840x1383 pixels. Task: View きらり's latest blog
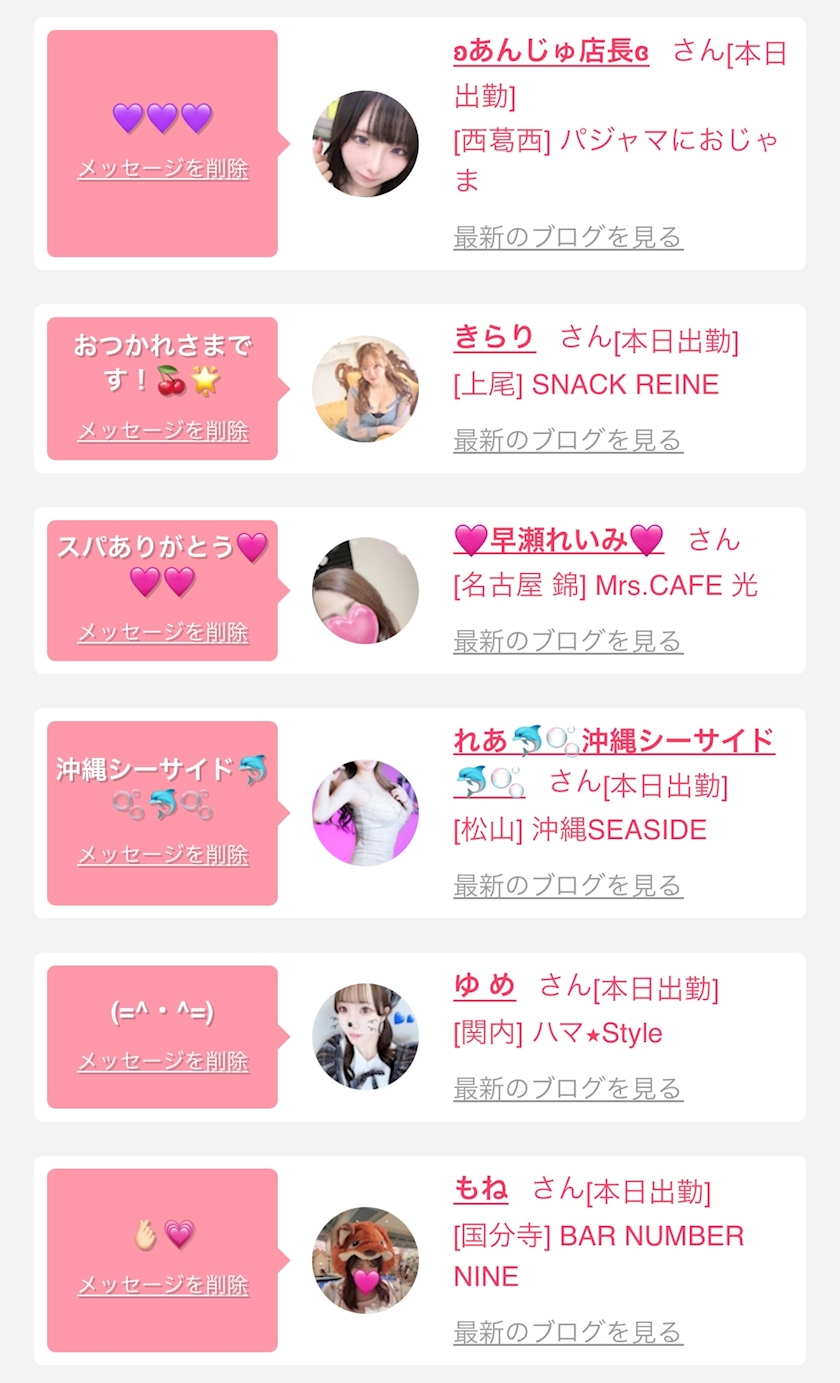pyautogui.click(x=568, y=440)
